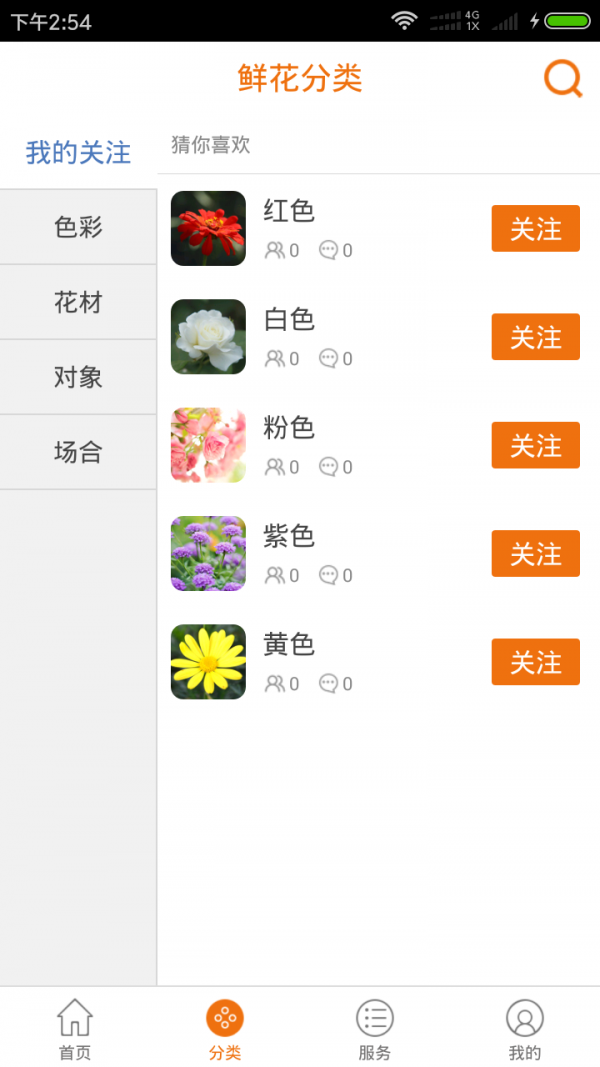Open the search icon in the header
Image resolution: width=600 pixels, height=1067 pixels.
tap(563, 78)
